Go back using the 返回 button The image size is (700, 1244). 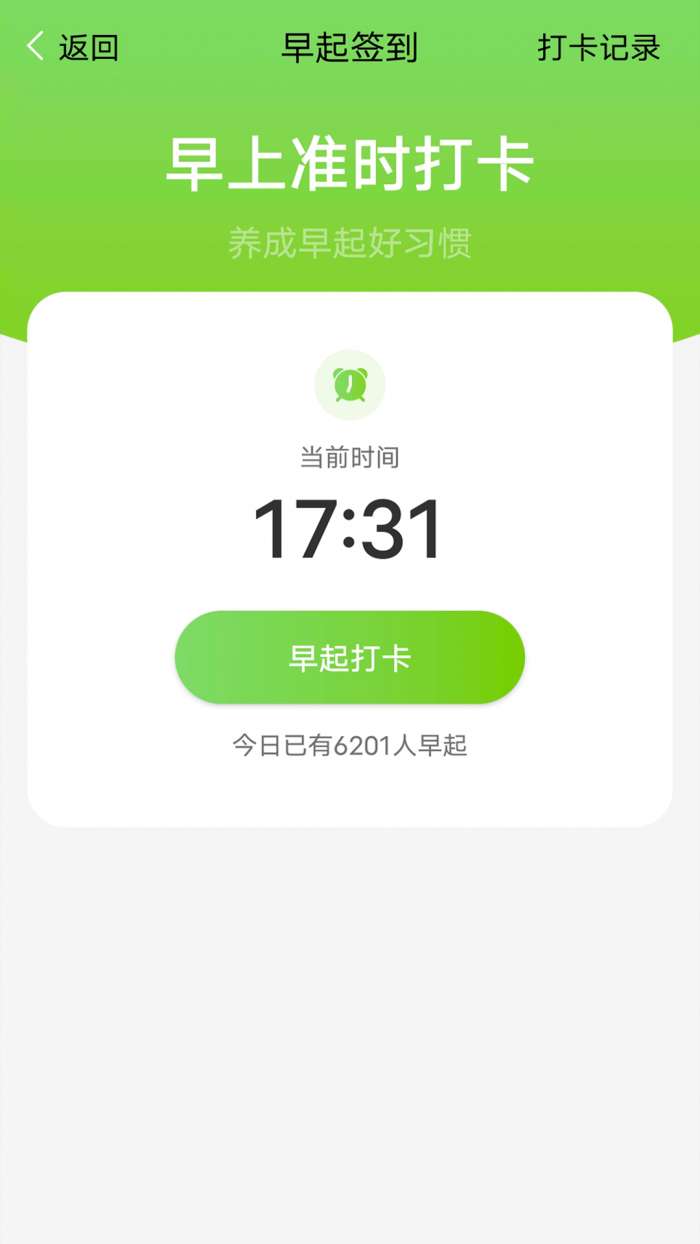72,47
